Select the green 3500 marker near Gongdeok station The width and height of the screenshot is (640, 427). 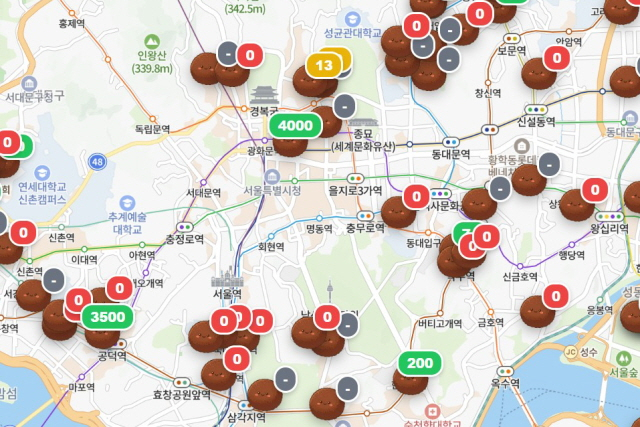tap(107, 318)
